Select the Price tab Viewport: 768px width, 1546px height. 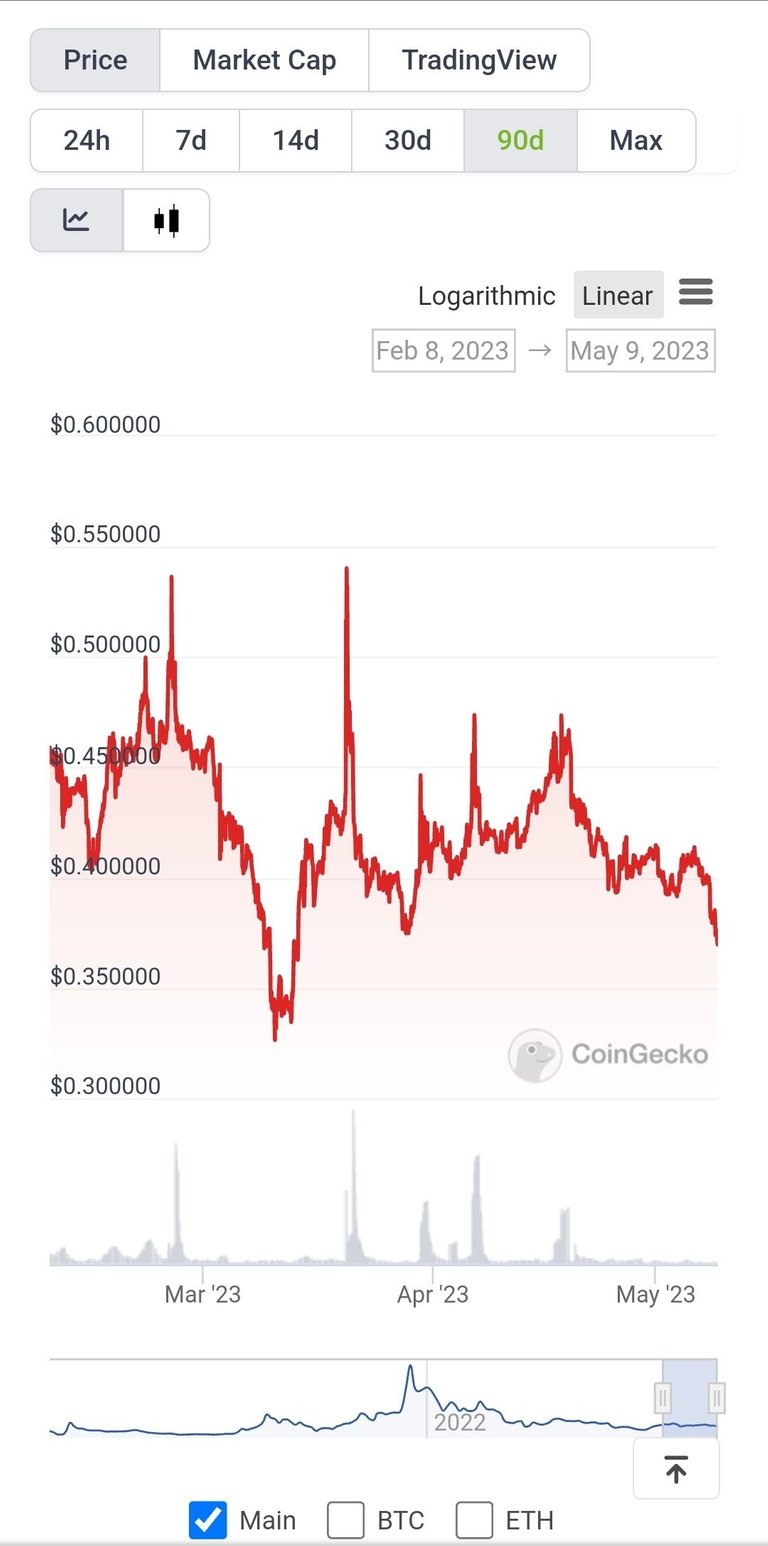click(x=95, y=60)
